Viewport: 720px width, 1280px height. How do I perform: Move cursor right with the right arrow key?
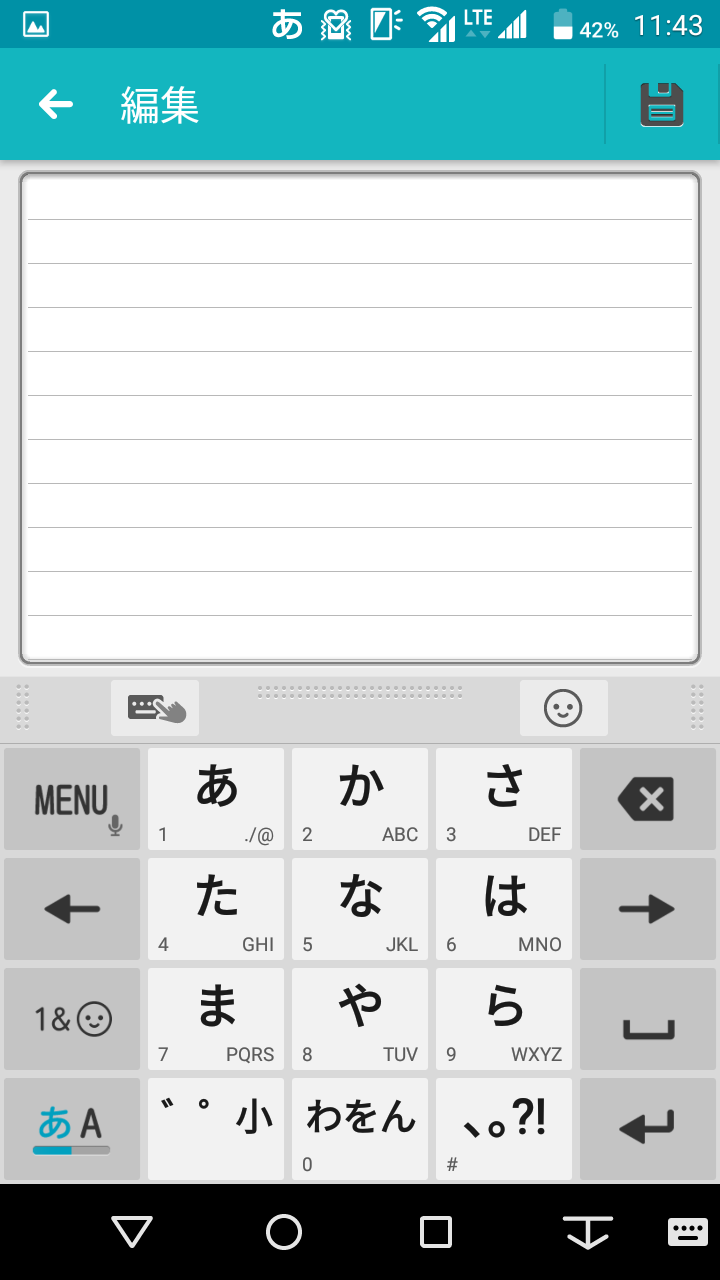[x=648, y=909]
